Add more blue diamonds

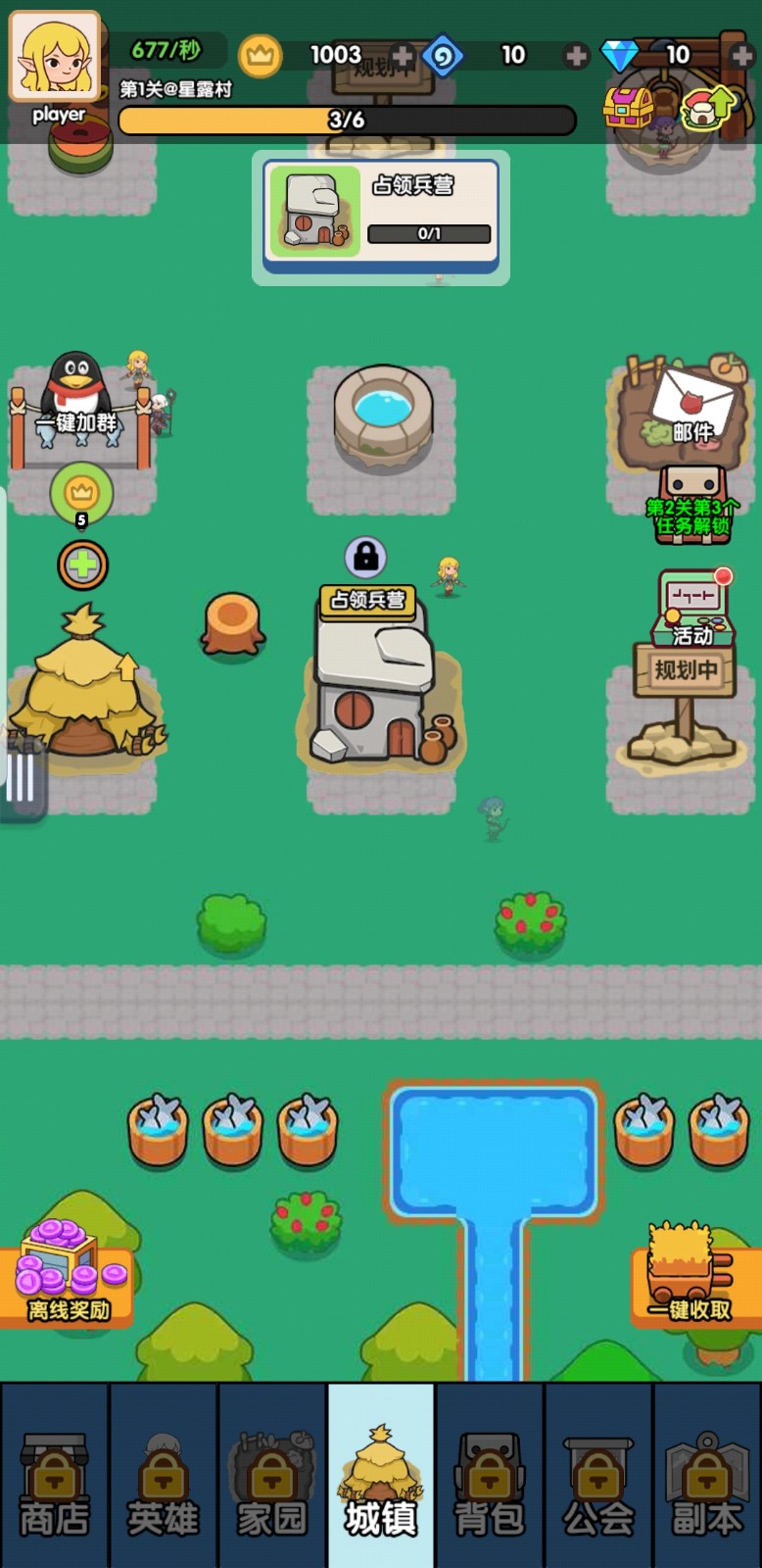click(x=741, y=56)
